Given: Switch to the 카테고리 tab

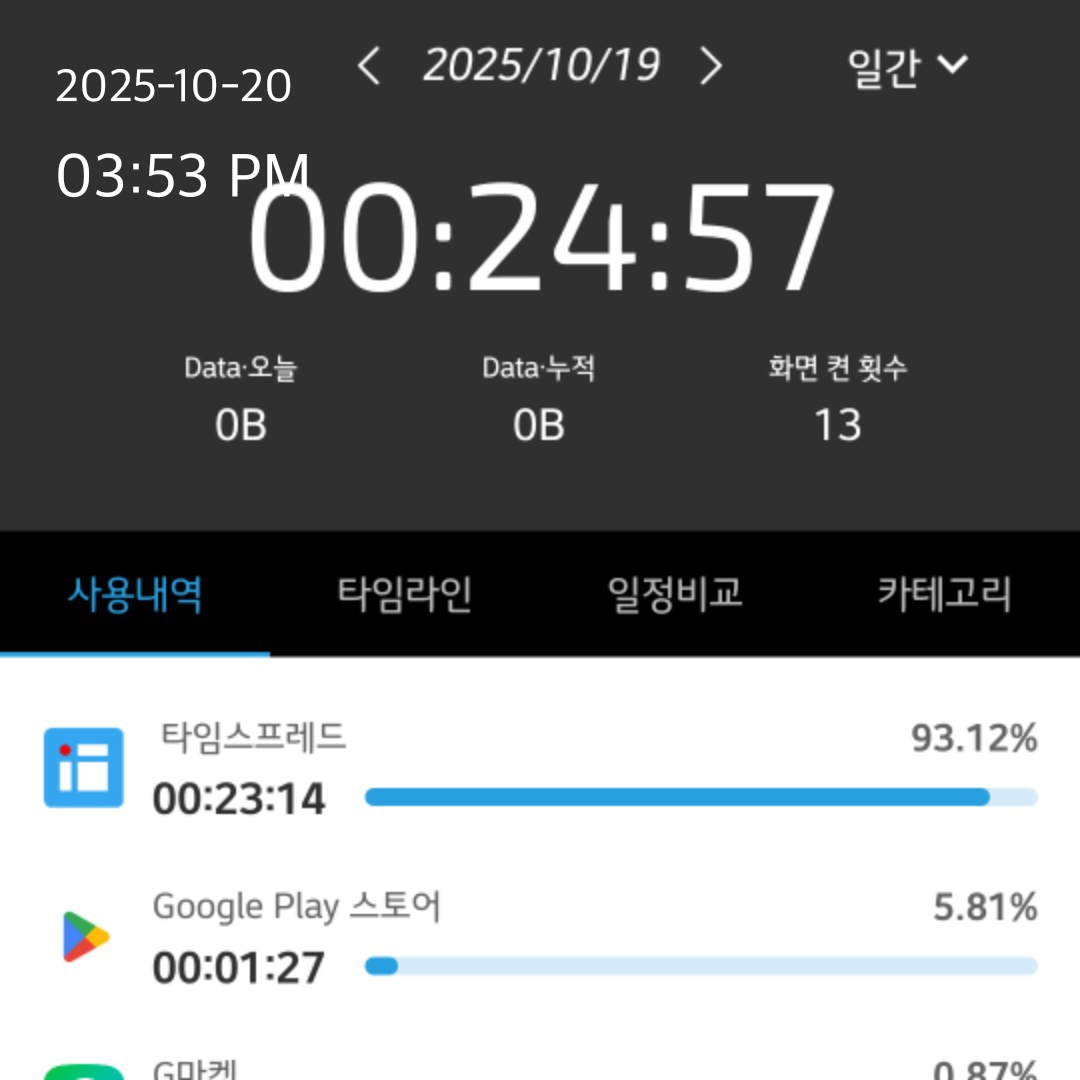Looking at the screenshot, I should tap(944, 594).
